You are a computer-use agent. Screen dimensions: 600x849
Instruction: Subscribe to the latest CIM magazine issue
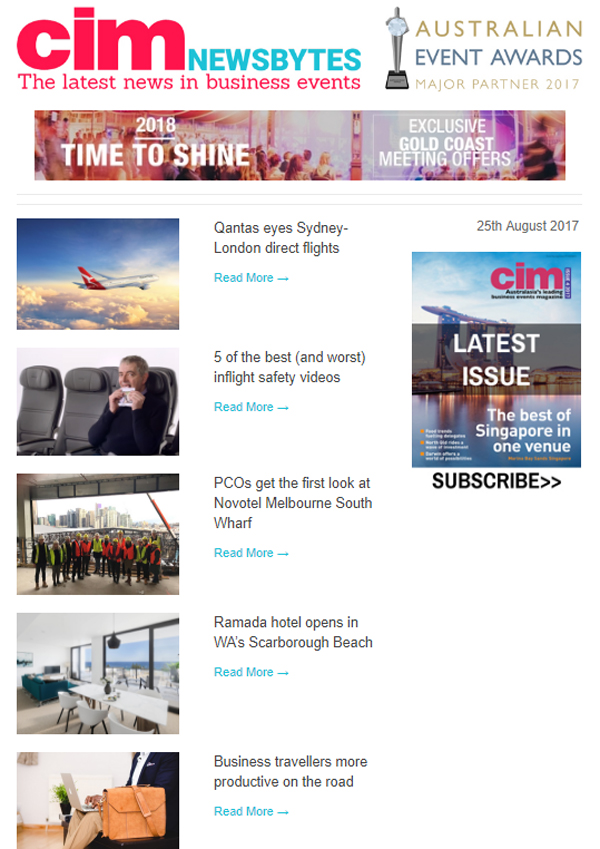pyautogui.click(x=496, y=482)
